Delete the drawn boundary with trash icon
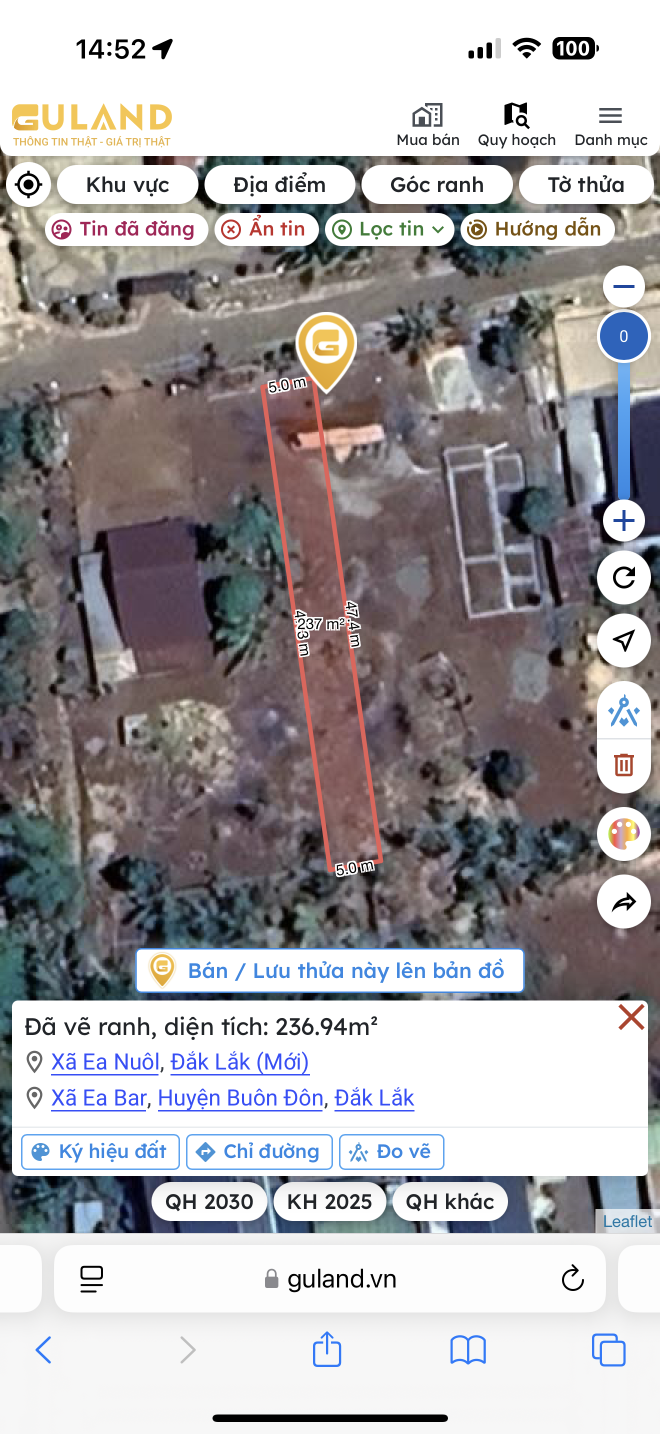 [624, 765]
